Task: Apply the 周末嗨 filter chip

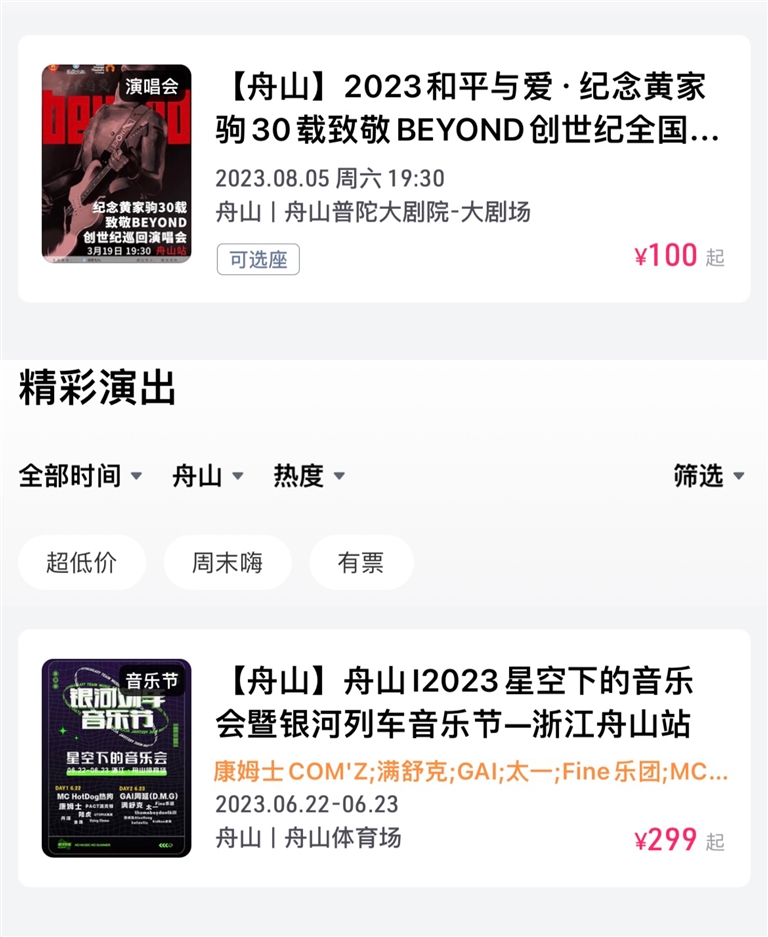Action: click(227, 562)
